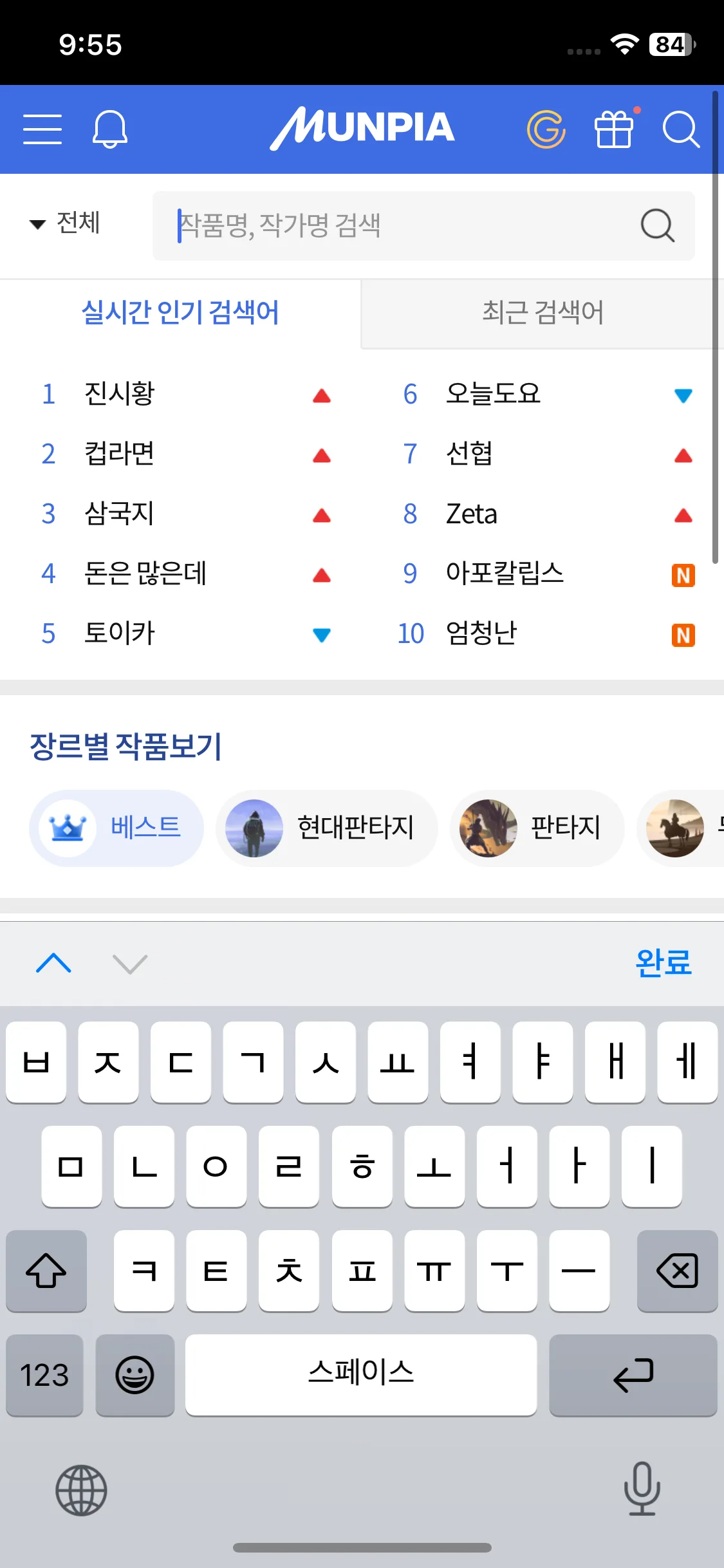Switch to 최근 검색어 tab
The image size is (724, 1568).
[x=543, y=313]
